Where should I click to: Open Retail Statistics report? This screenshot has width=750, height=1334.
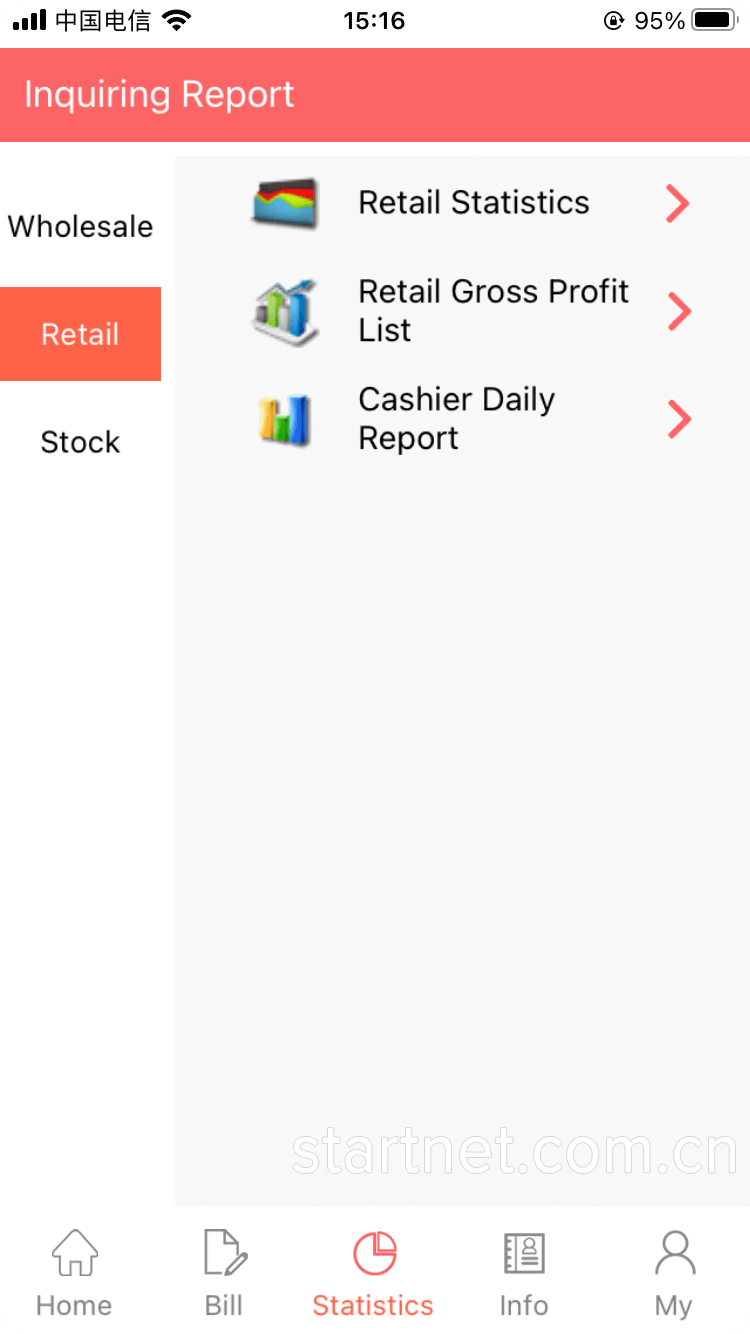coord(462,203)
